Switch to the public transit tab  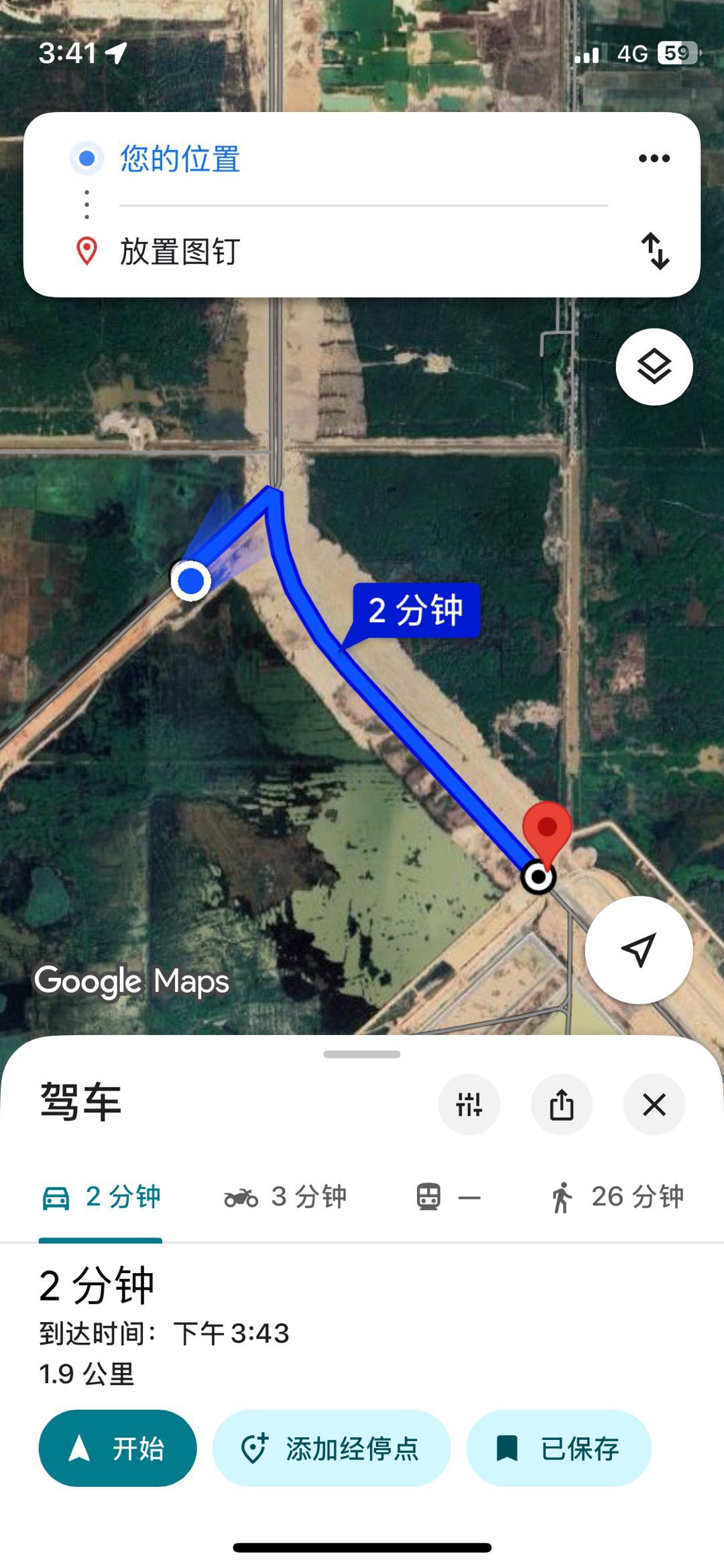(x=448, y=1197)
